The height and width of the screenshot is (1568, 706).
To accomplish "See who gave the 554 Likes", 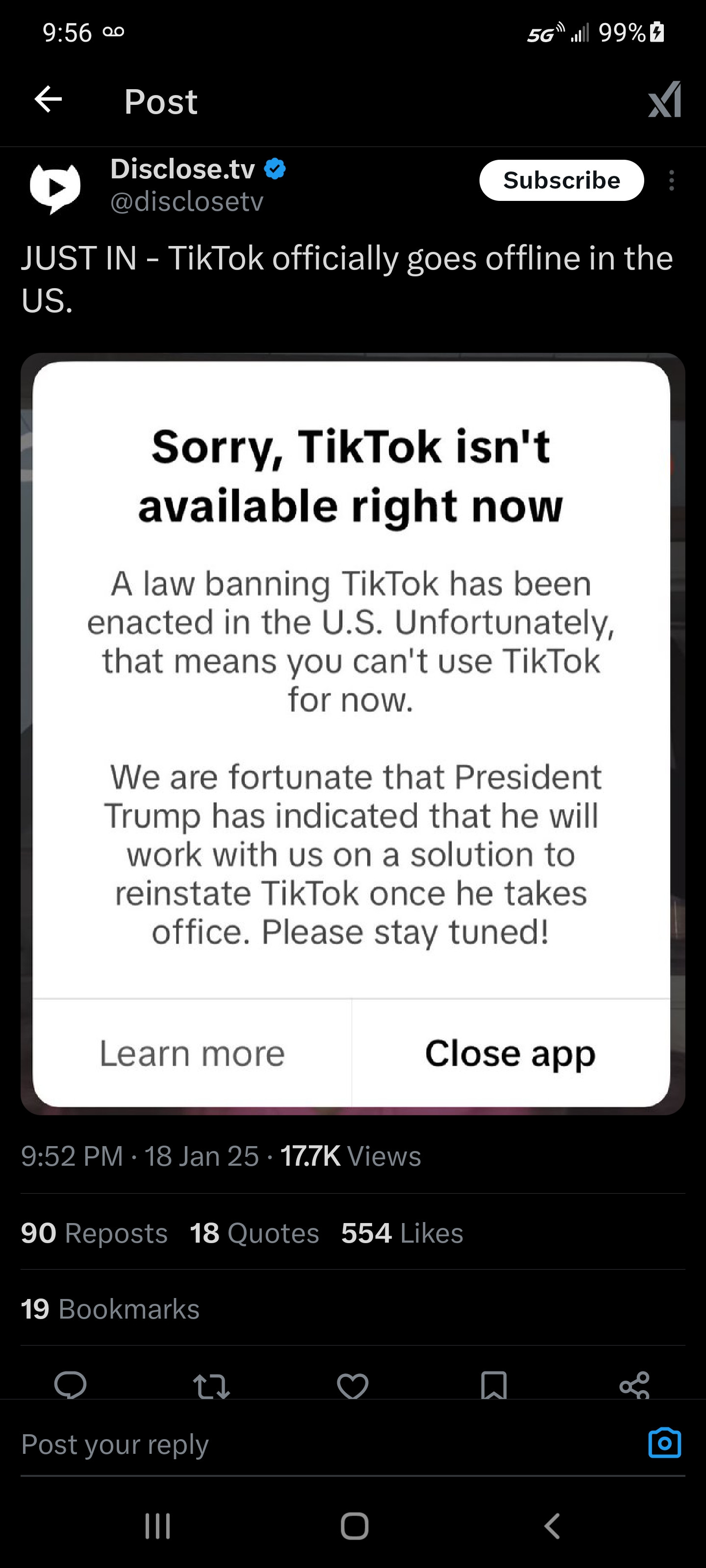I will [402, 1233].
